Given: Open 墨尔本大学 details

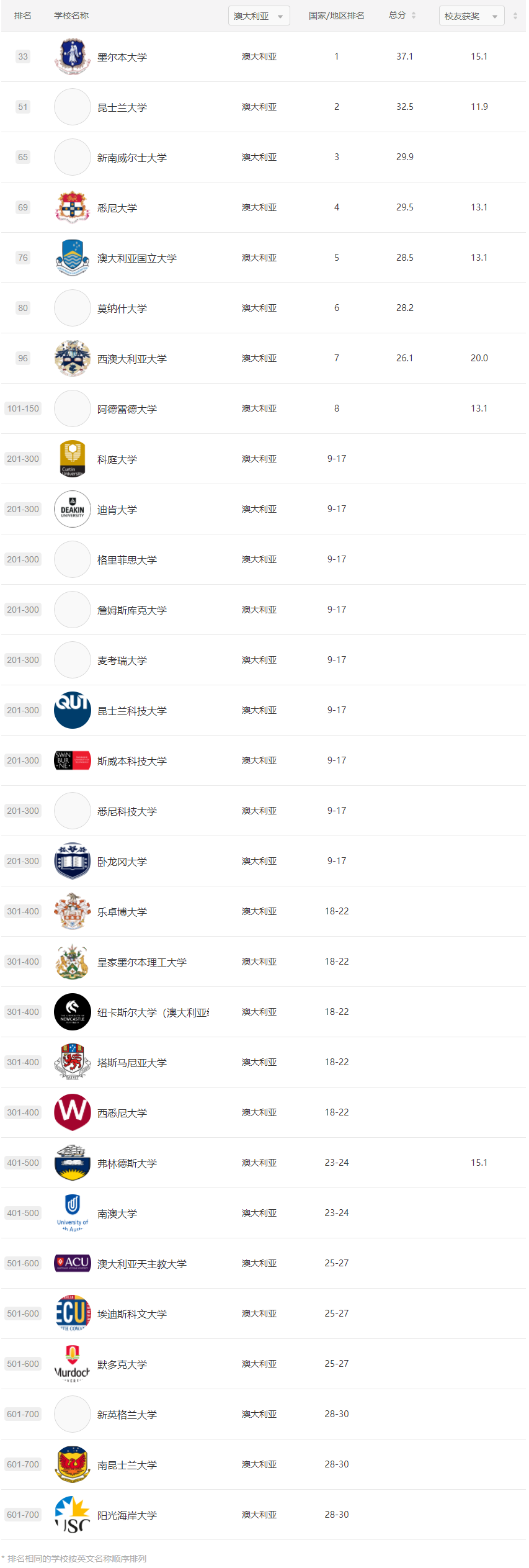Looking at the screenshot, I should pos(122,57).
